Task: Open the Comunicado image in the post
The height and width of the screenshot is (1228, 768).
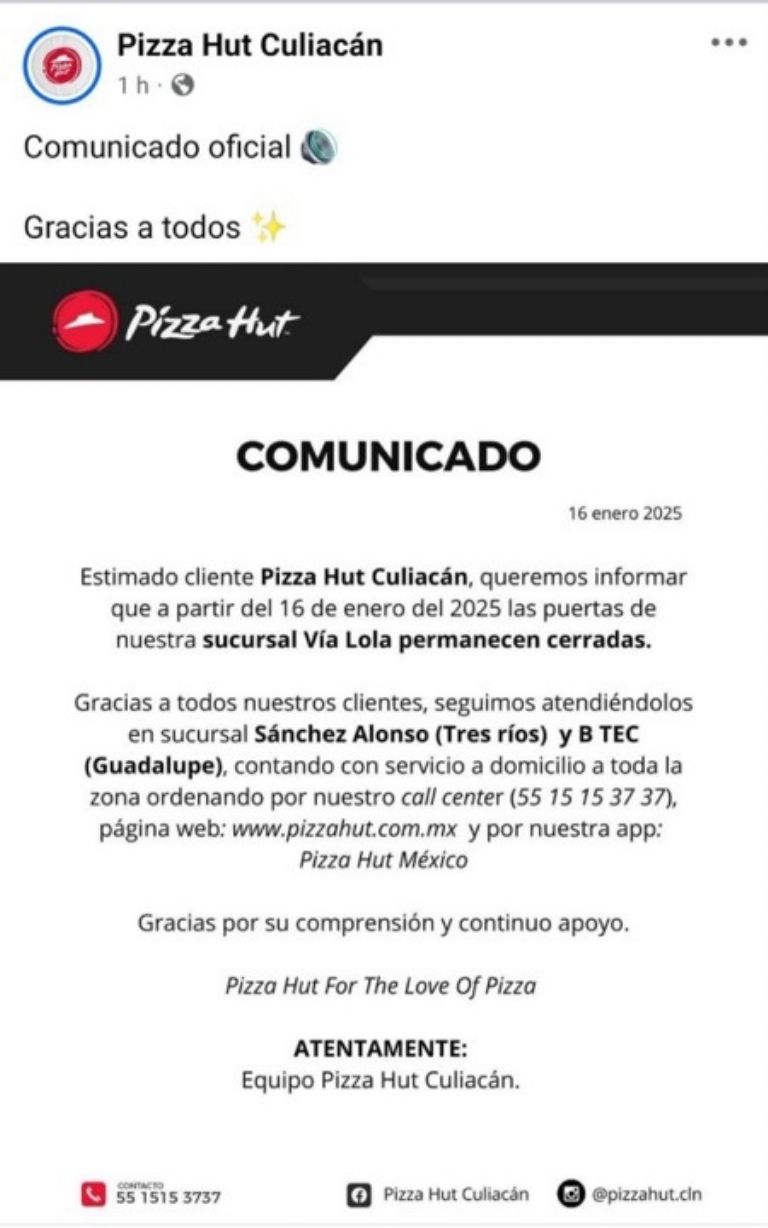Action: tap(384, 740)
